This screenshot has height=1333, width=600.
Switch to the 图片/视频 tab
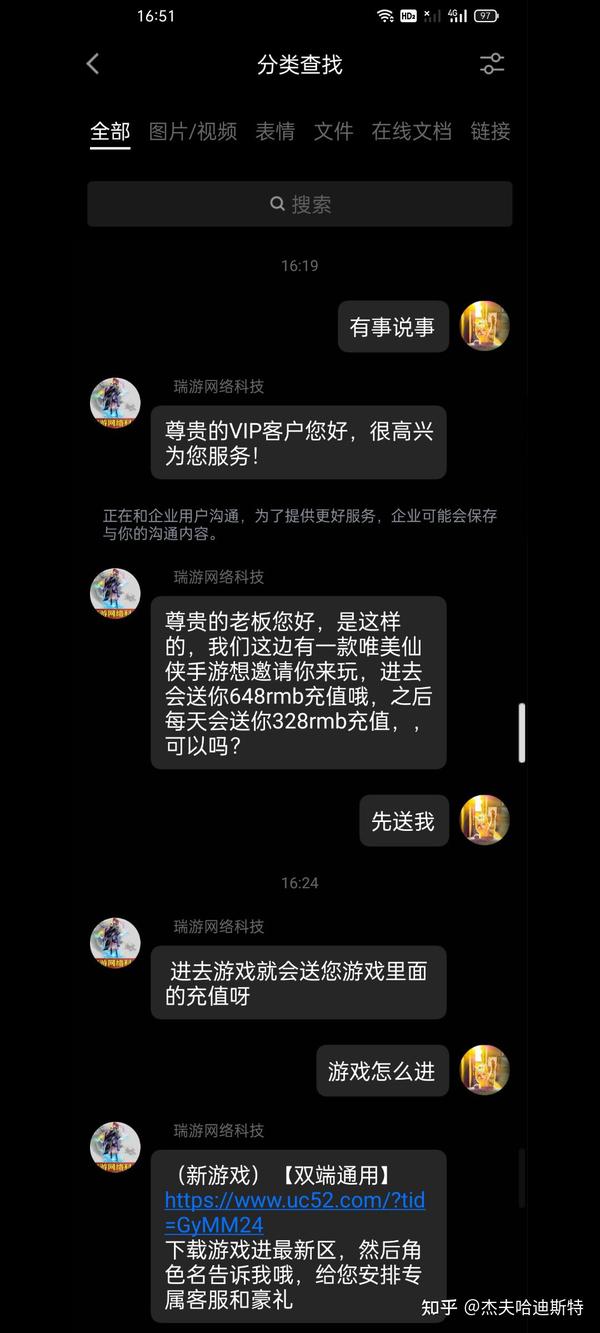click(x=193, y=131)
